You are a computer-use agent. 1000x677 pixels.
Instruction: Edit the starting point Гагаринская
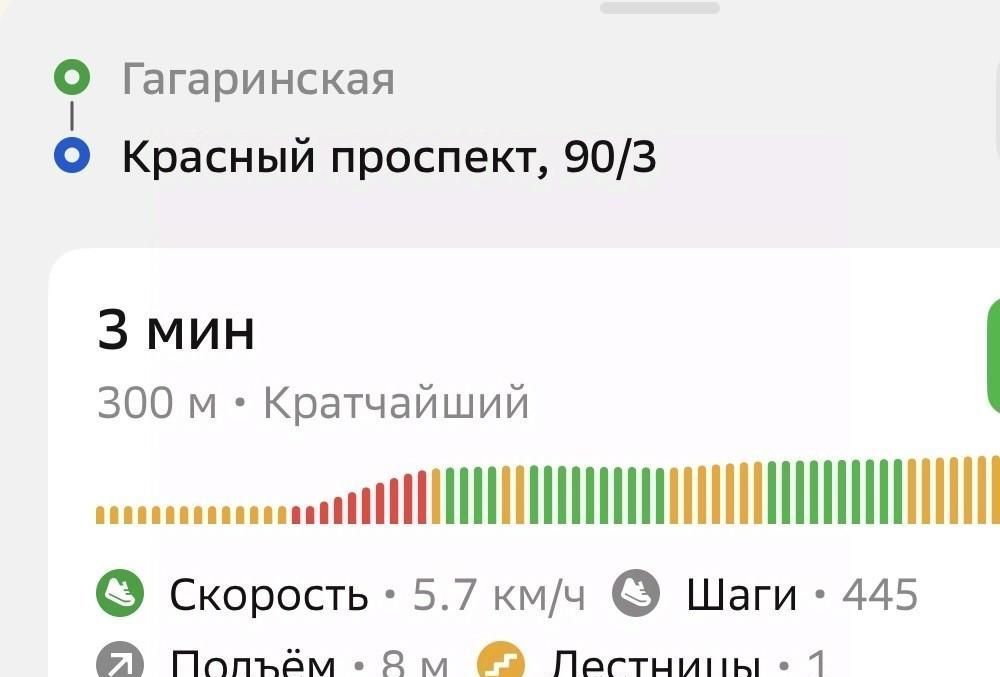tap(258, 79)
